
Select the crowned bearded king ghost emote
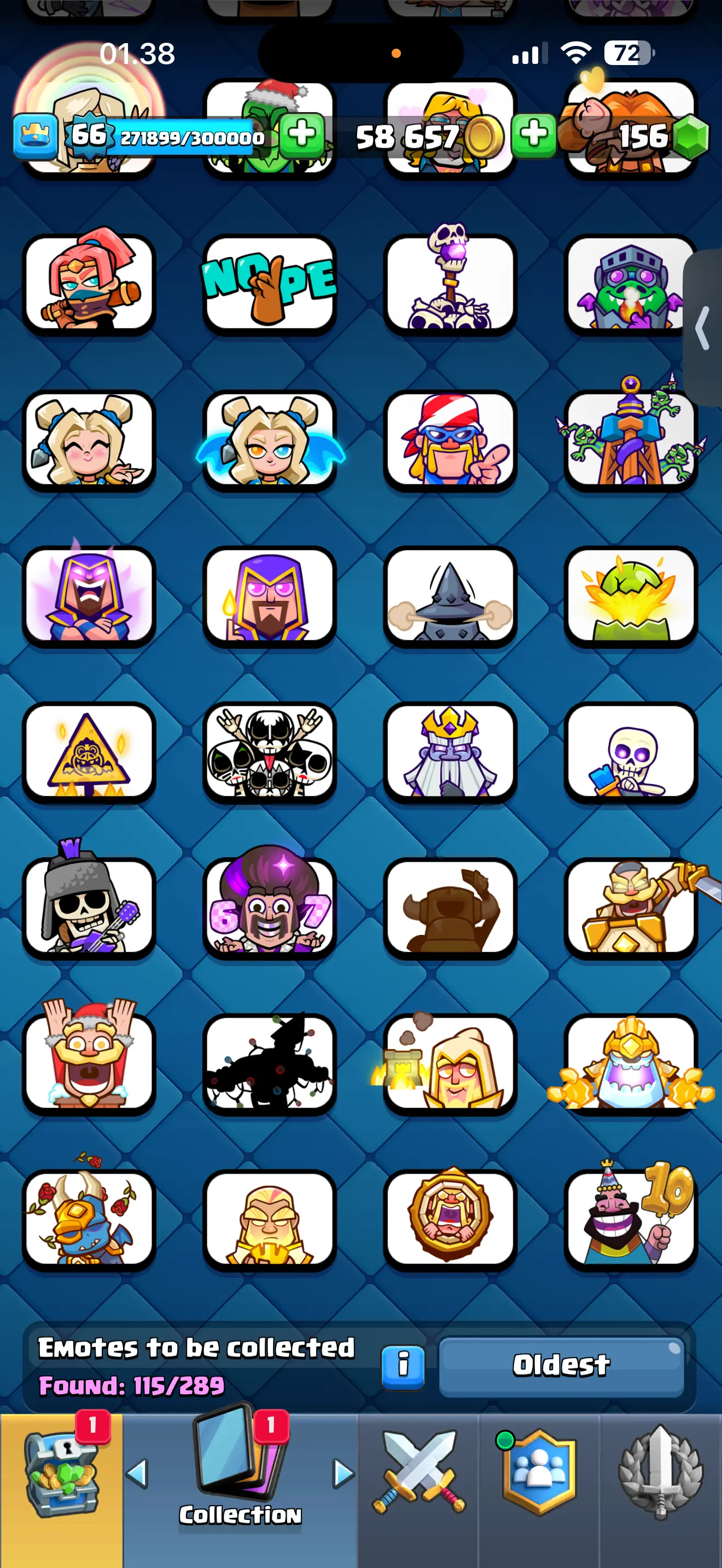450,752
